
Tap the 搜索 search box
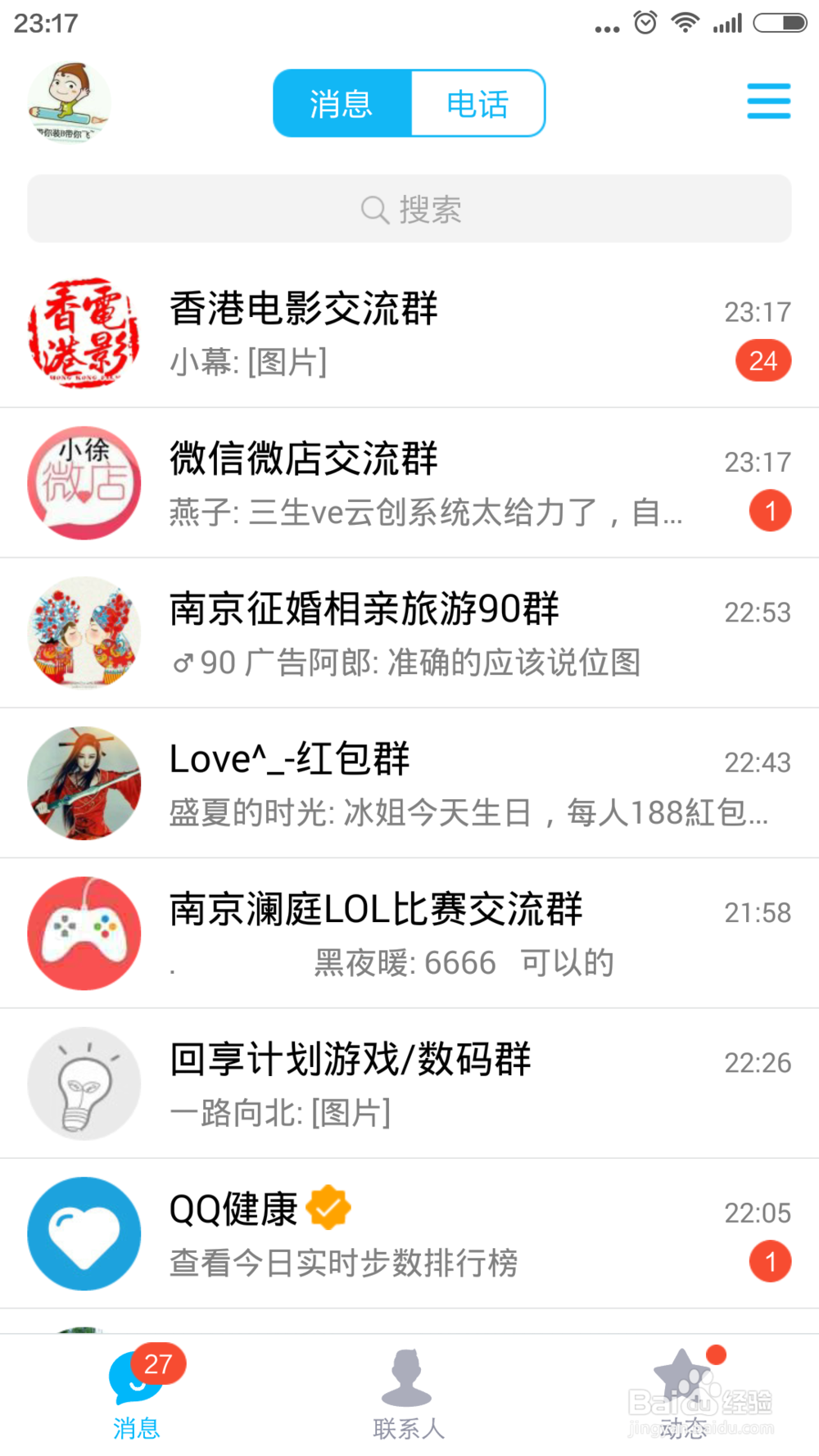pos(409,210)
